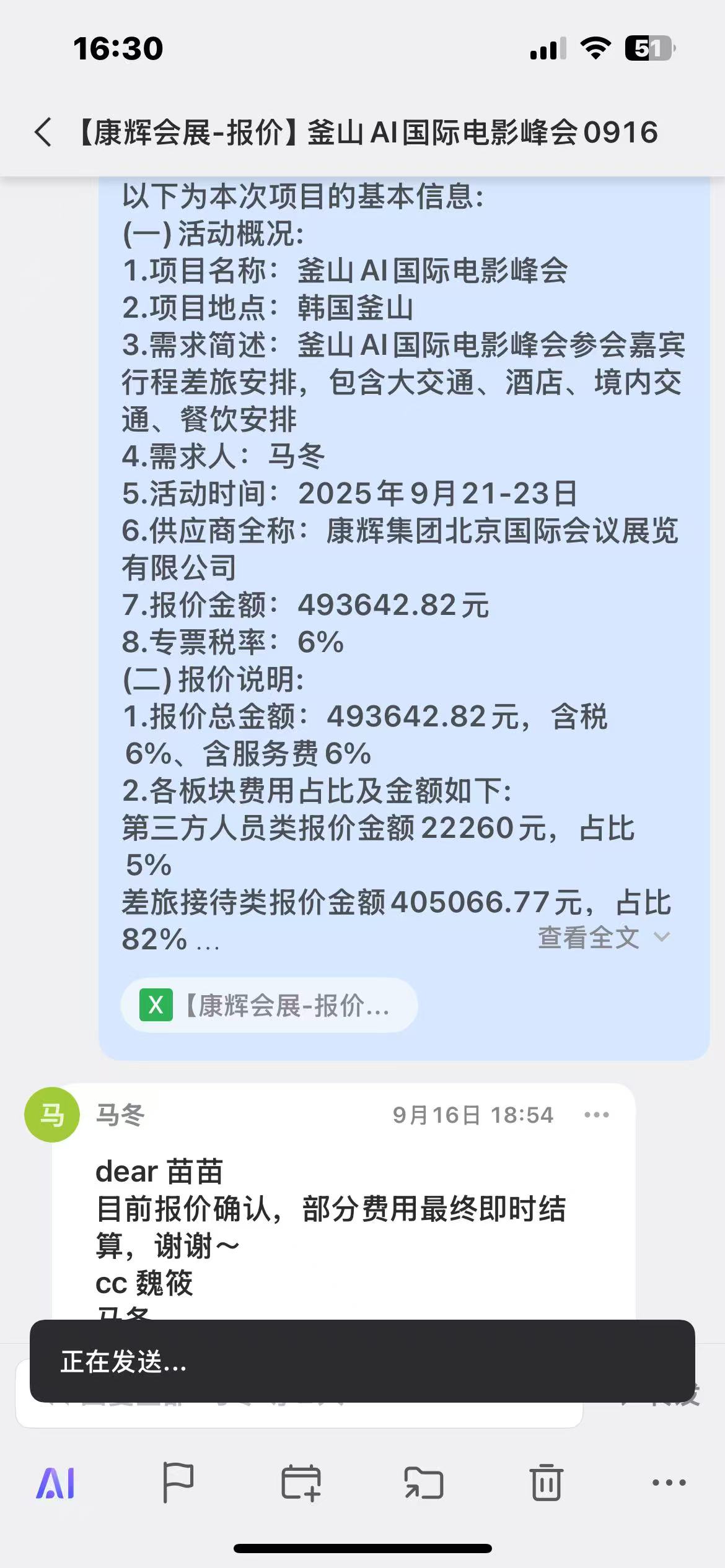The width and height of the screenshot is (725, 1568).
Task: Open the AI assistant
Action: (x=56, y=1483)
